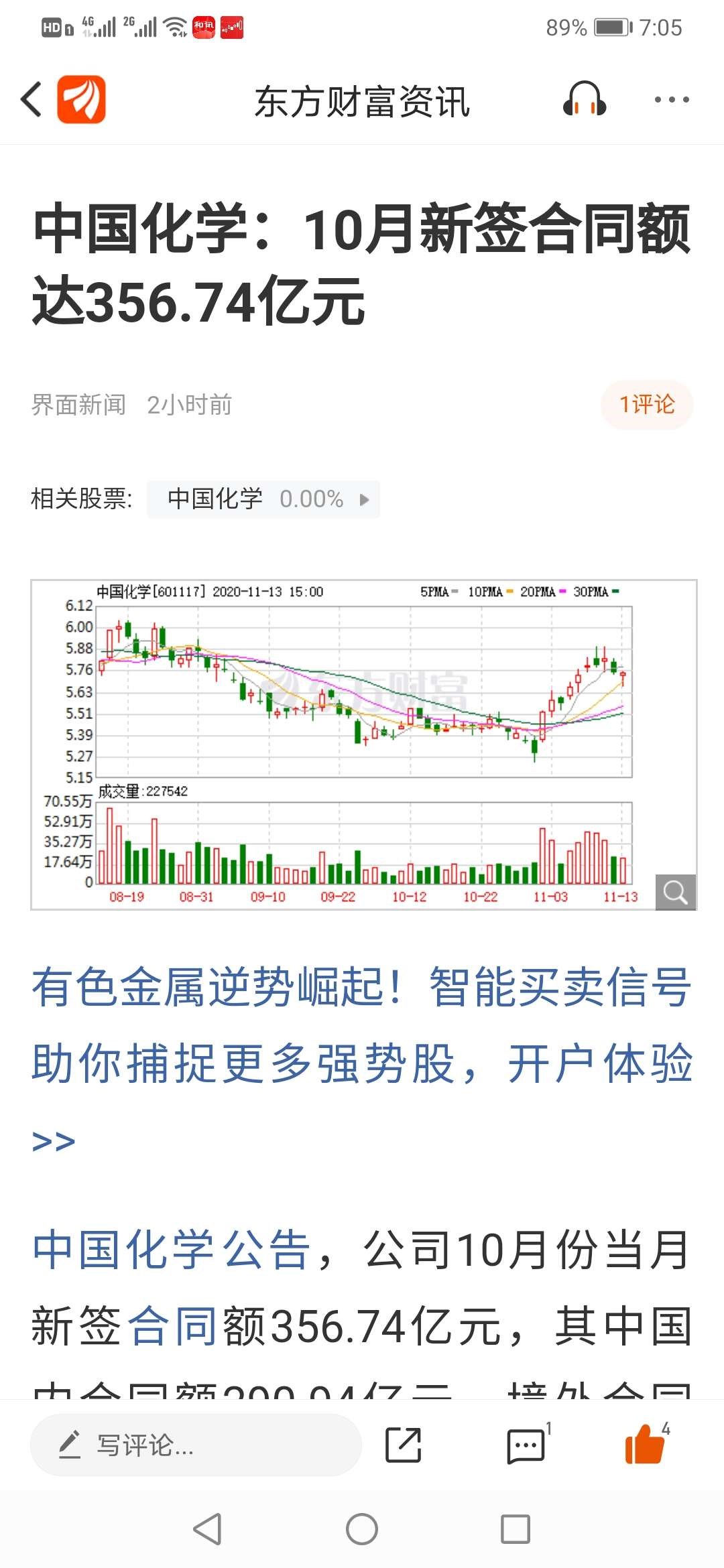Enlarge the stock chart with magnifier icon

point(675,892)
